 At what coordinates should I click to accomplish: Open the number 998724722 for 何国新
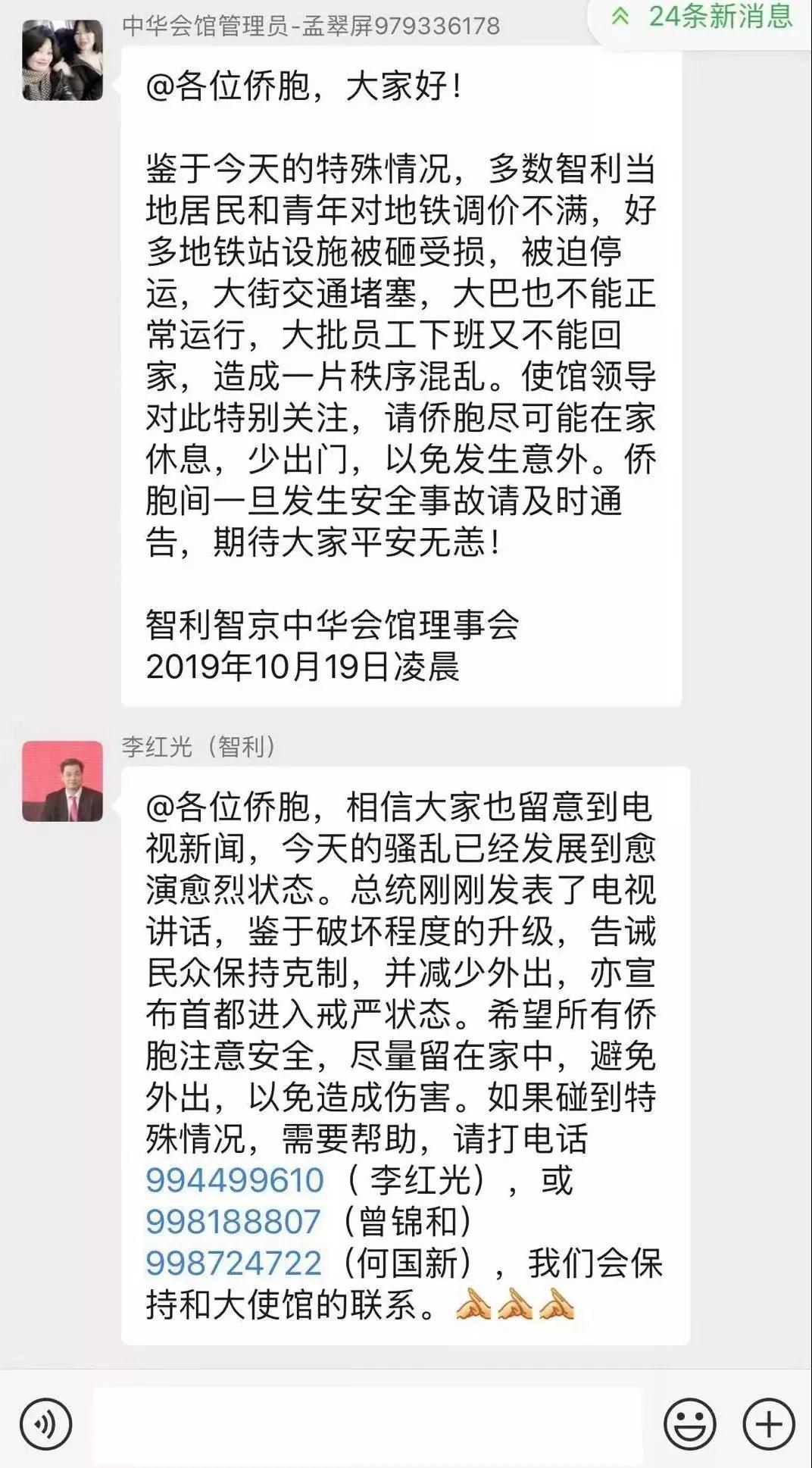click(x=234, y=1263)
